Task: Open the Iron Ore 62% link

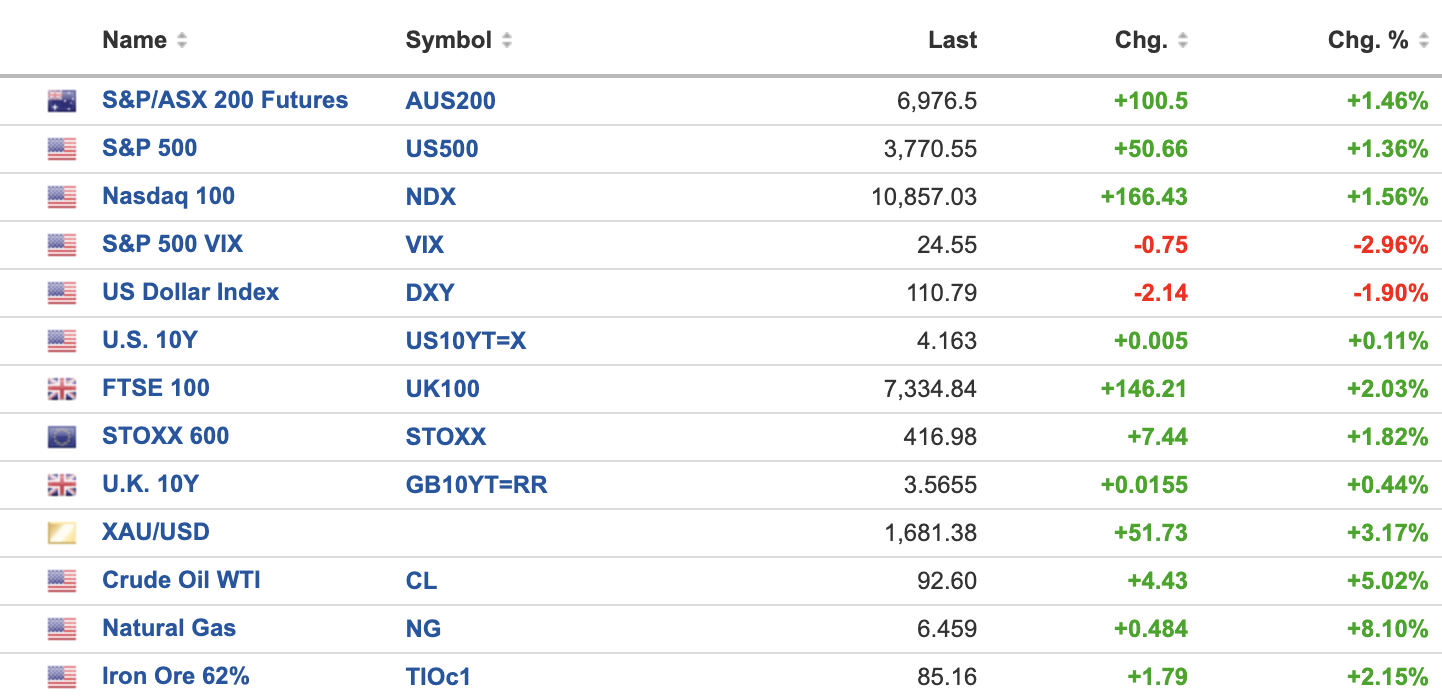Action: tap(175, 676)
